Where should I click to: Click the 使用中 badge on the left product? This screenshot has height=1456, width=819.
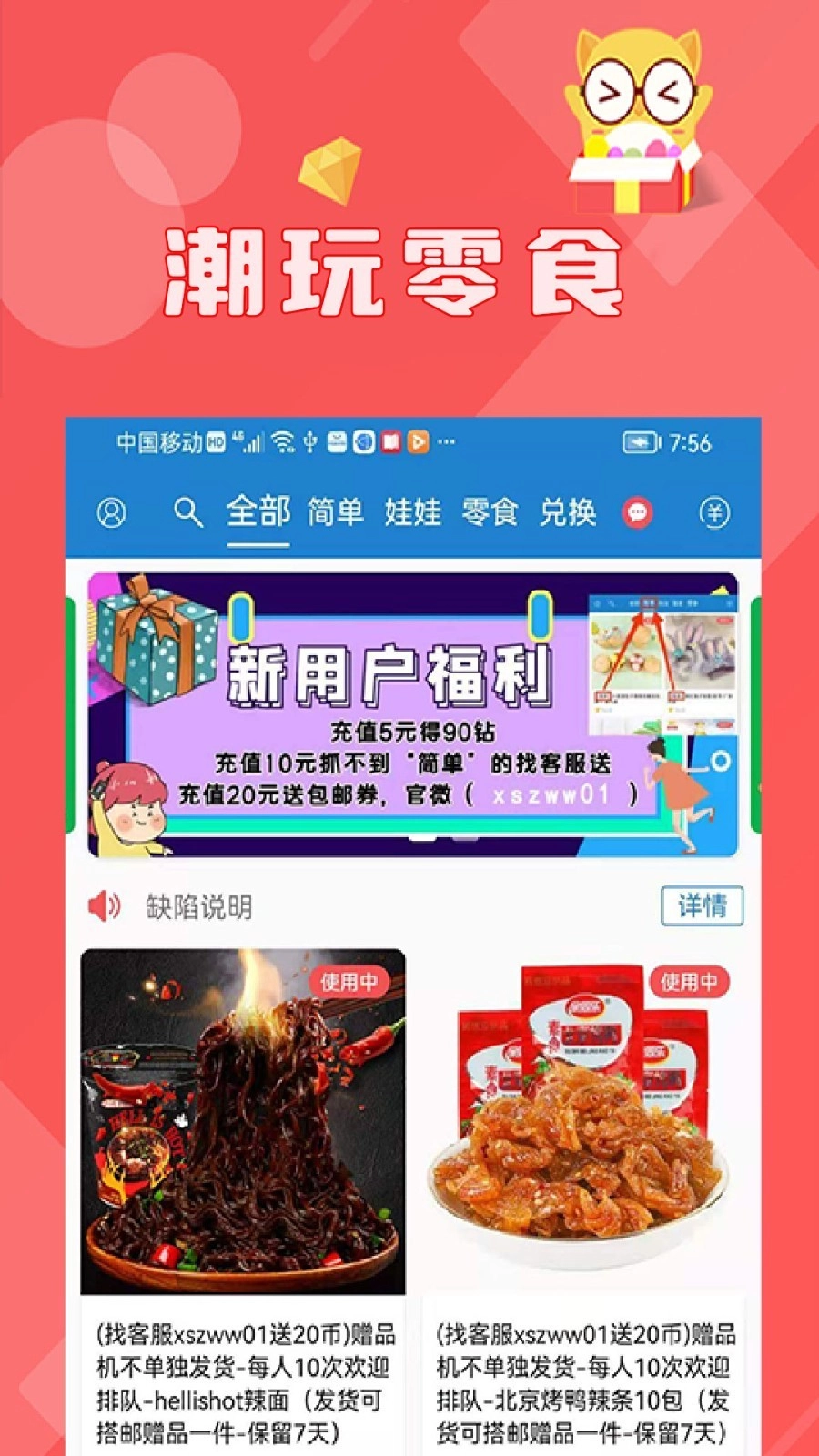tap(350, 983)
